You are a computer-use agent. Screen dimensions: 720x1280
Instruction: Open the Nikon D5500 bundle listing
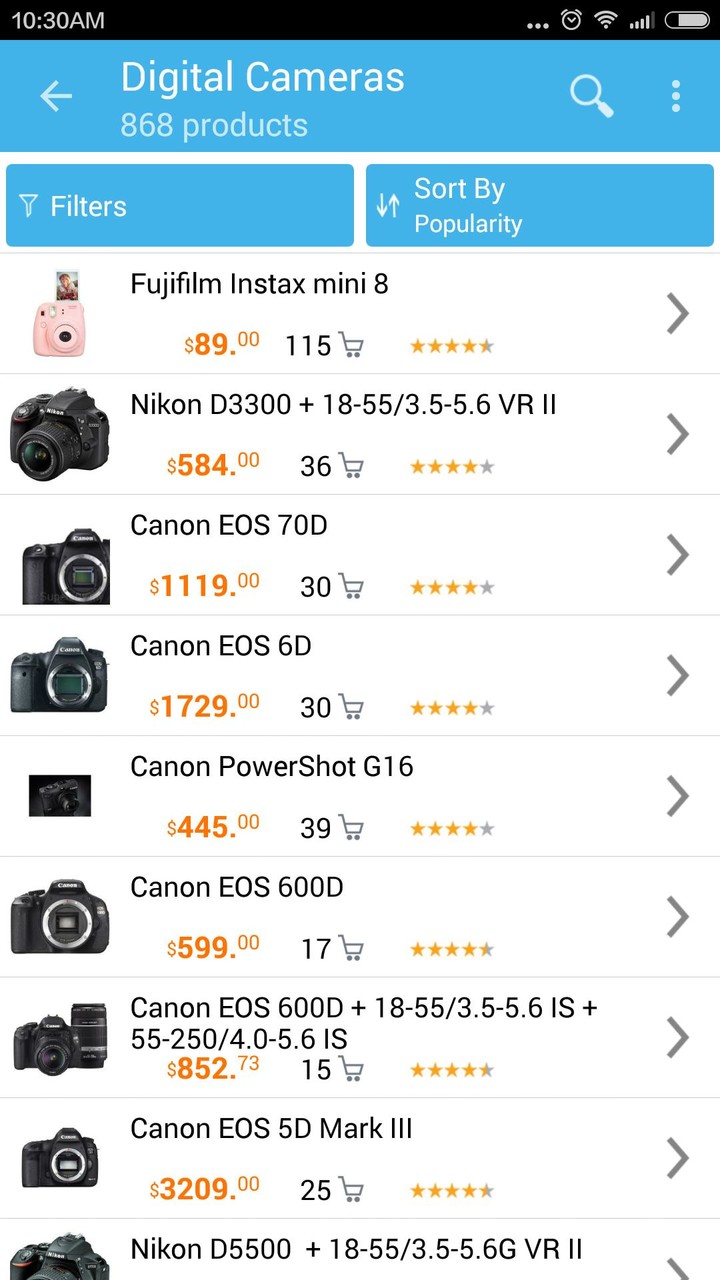355,1249
